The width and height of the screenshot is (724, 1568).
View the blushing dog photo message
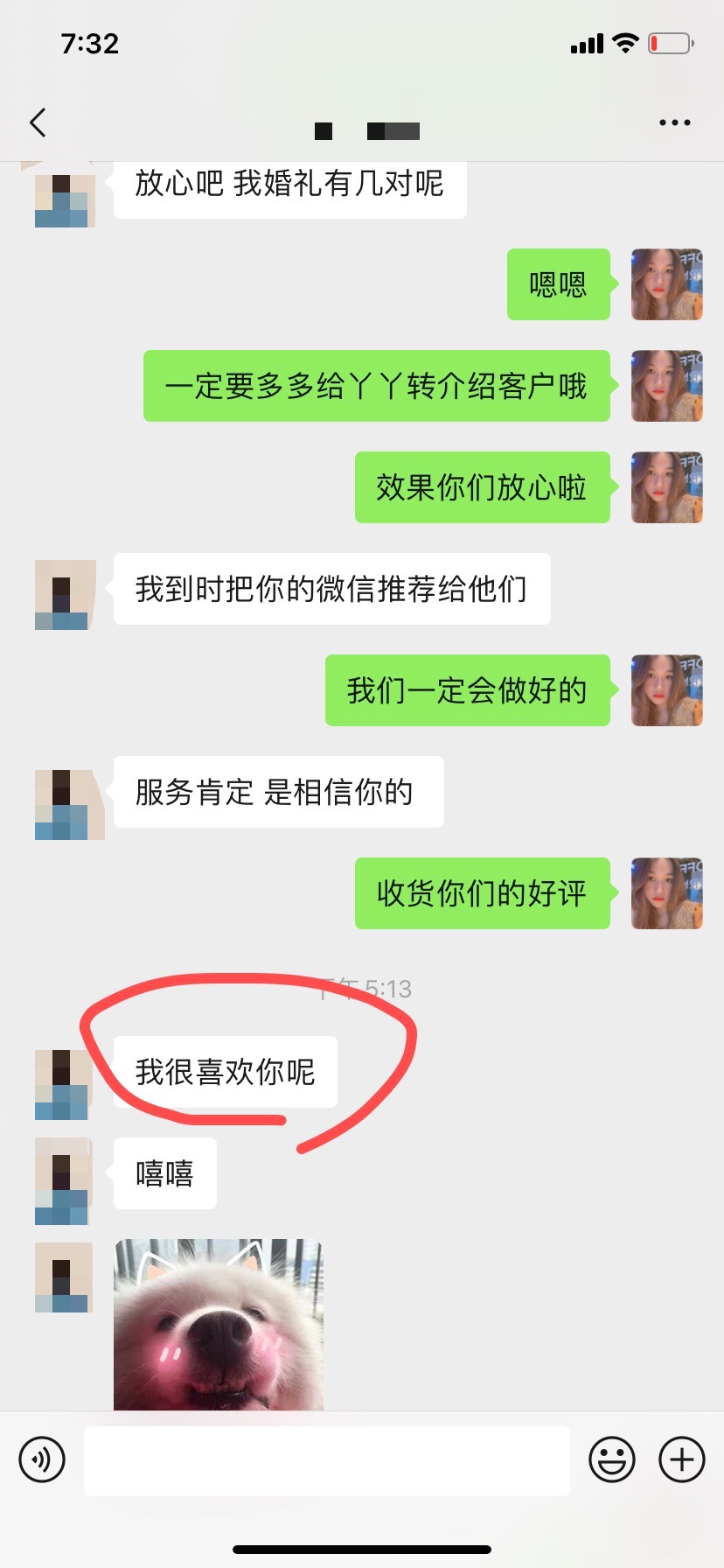219,1323
